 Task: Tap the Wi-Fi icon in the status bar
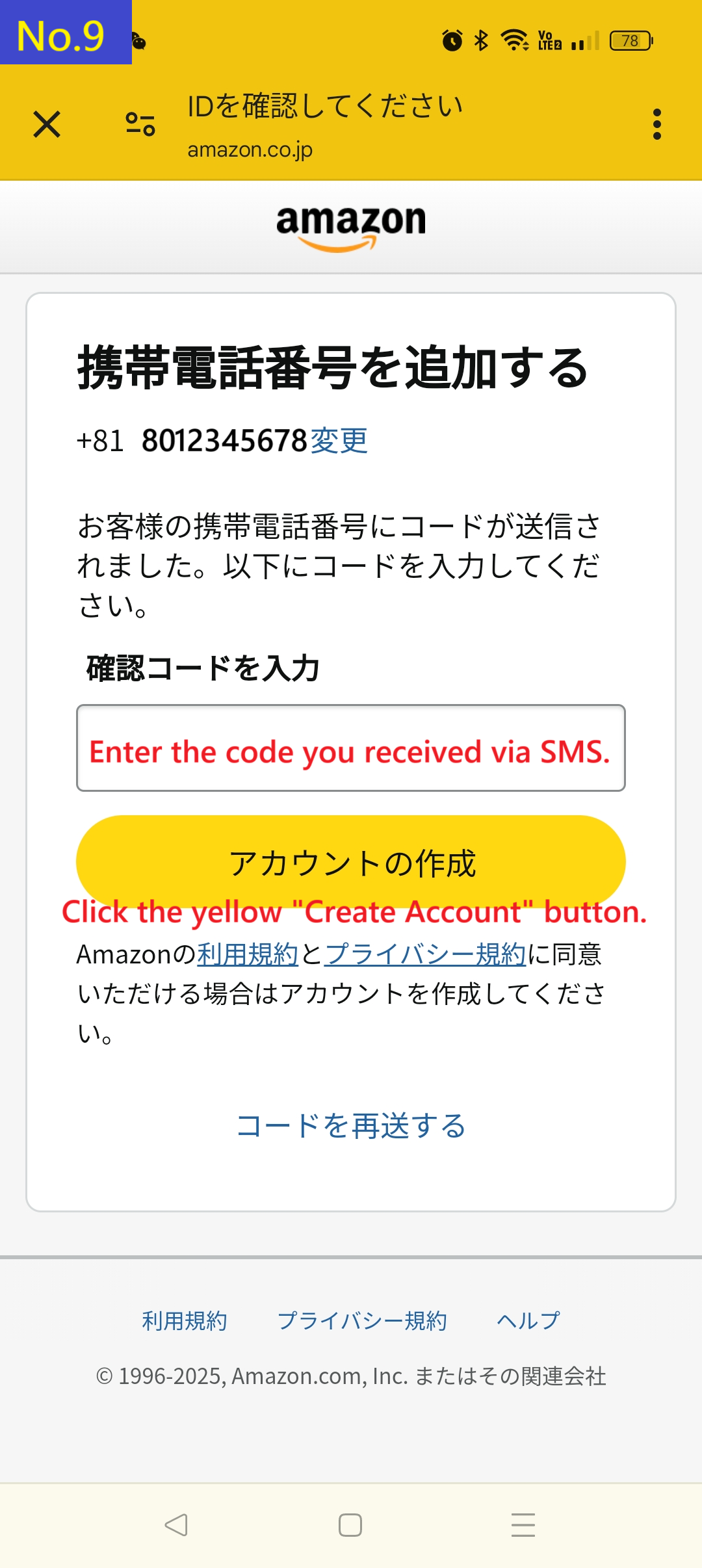(513, 40)
